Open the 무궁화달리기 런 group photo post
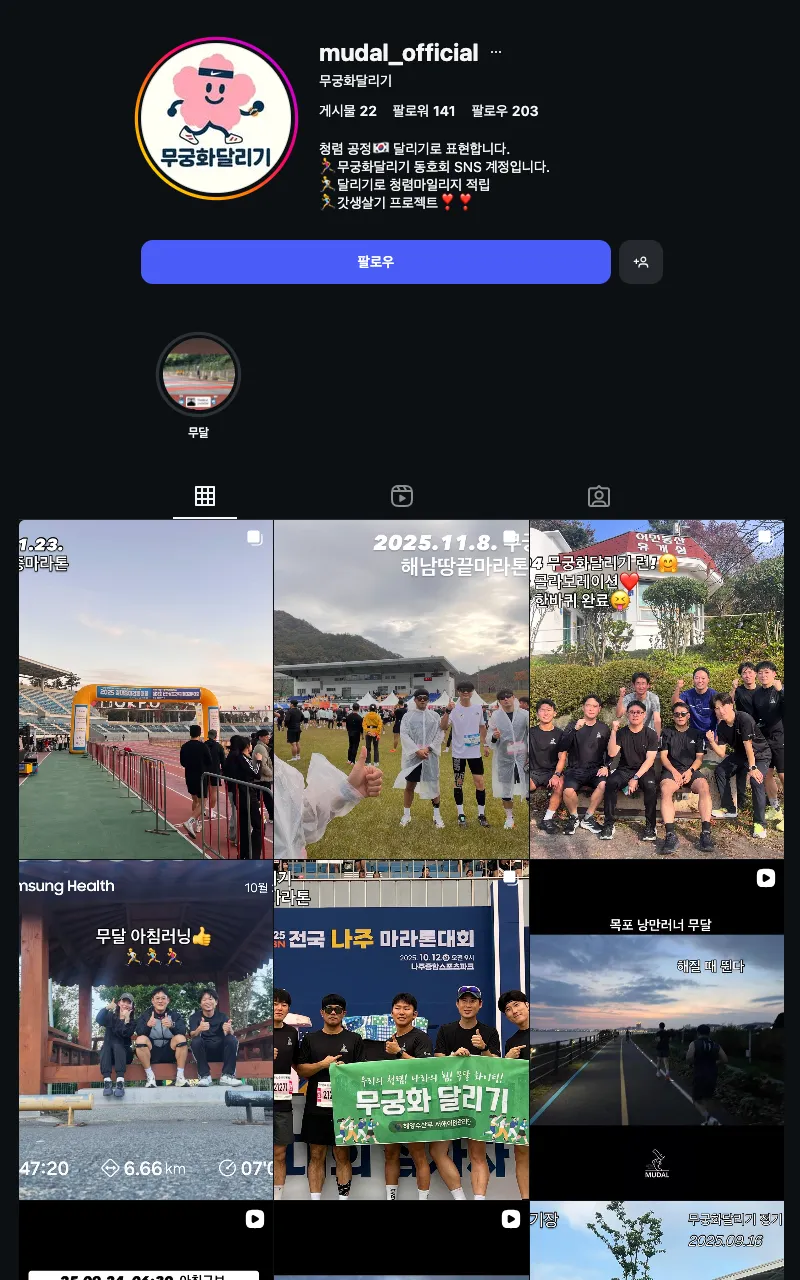The height and width of the screenshot is (1280, 800). click(x=657, y=690)
